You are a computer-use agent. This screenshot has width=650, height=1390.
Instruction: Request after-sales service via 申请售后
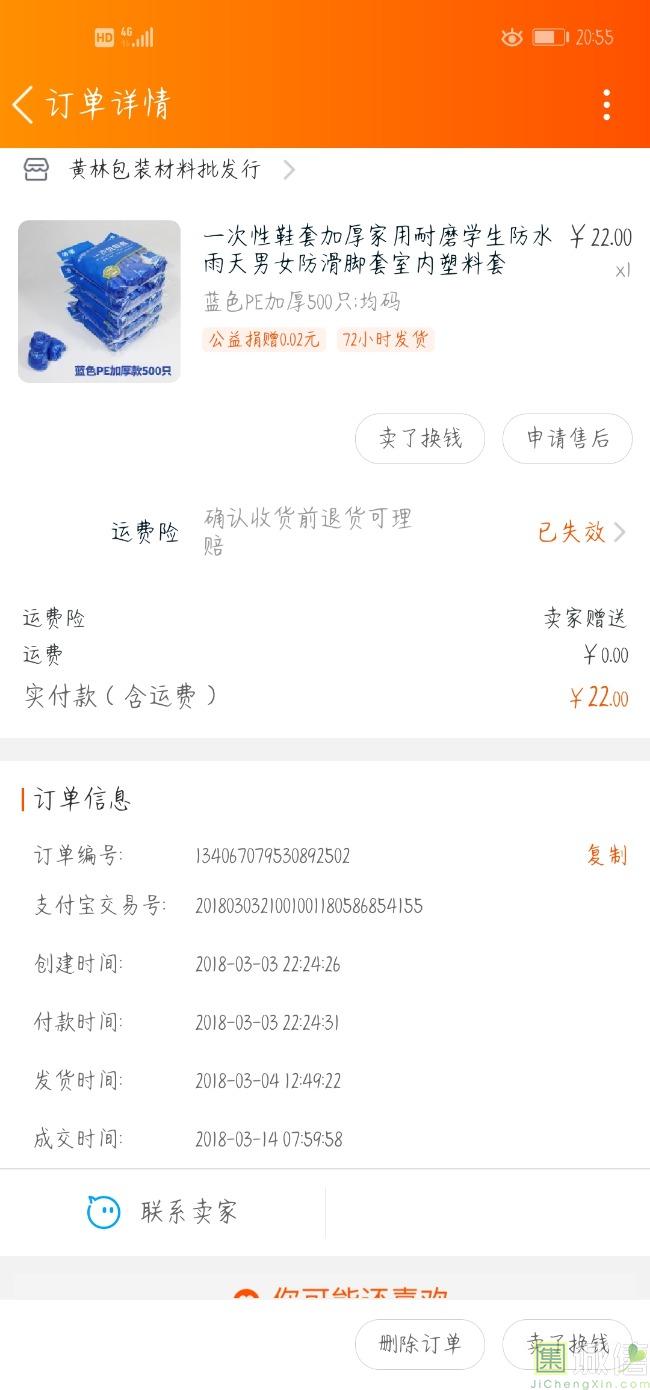click(x=567, y=439)
